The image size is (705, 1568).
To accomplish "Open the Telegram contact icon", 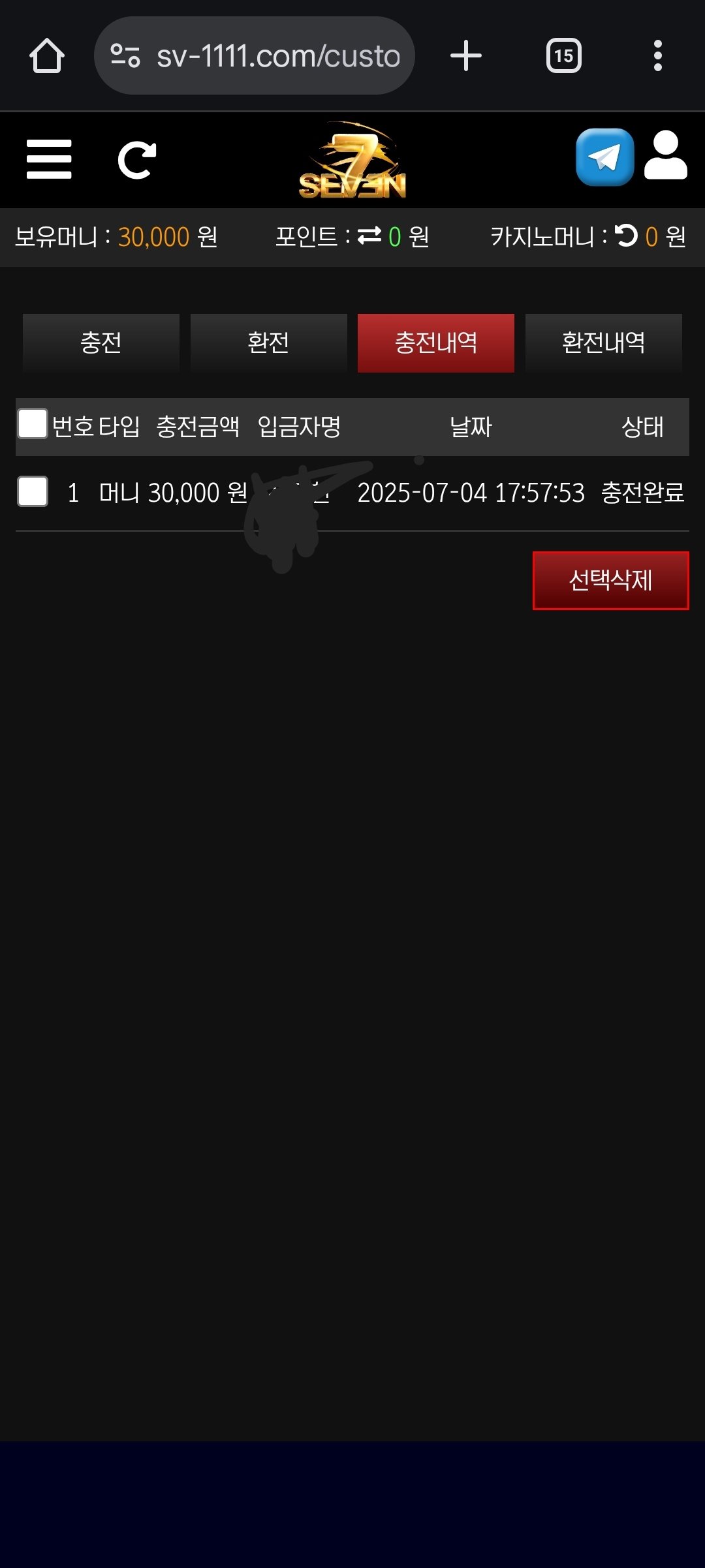I will pyautogui.click(x=604, y=157).
